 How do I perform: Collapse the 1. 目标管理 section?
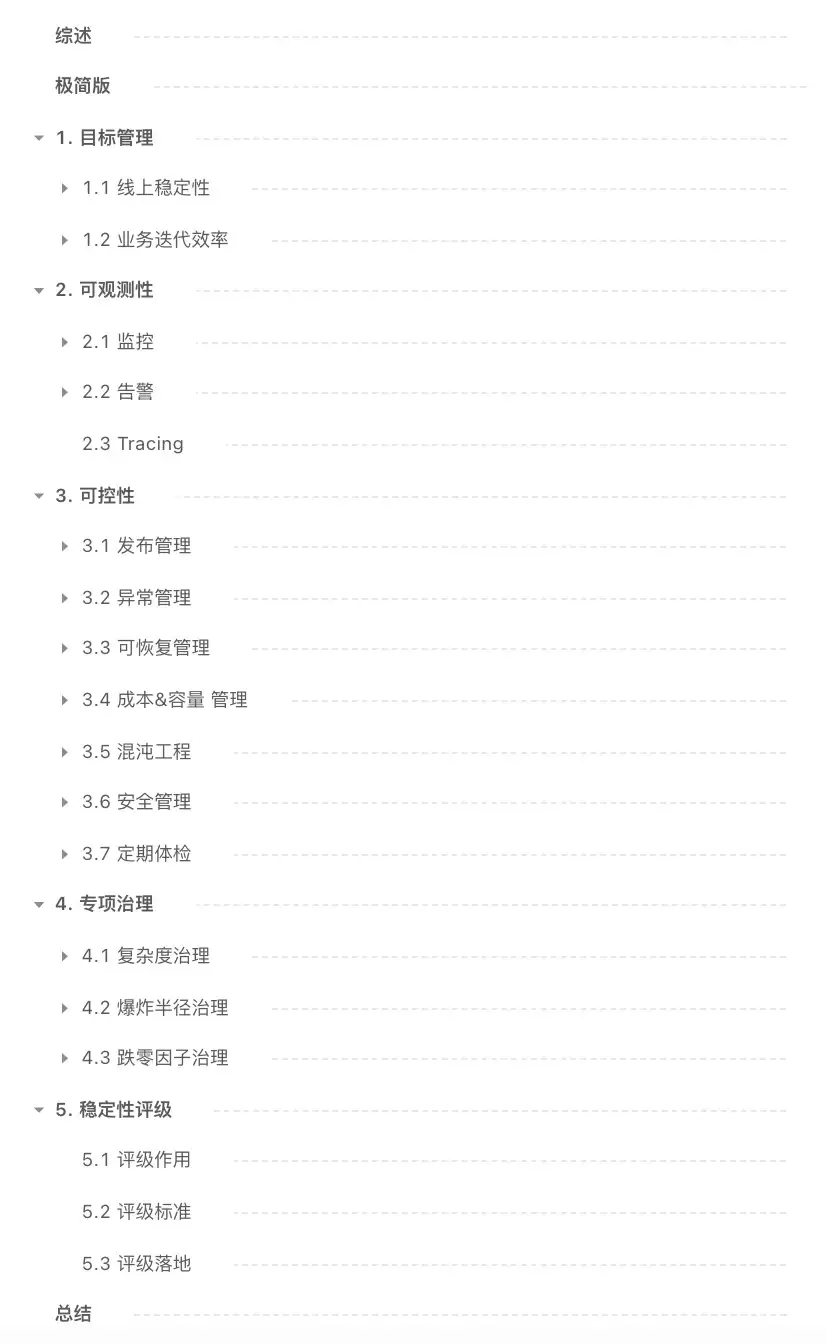pos(39,138)
